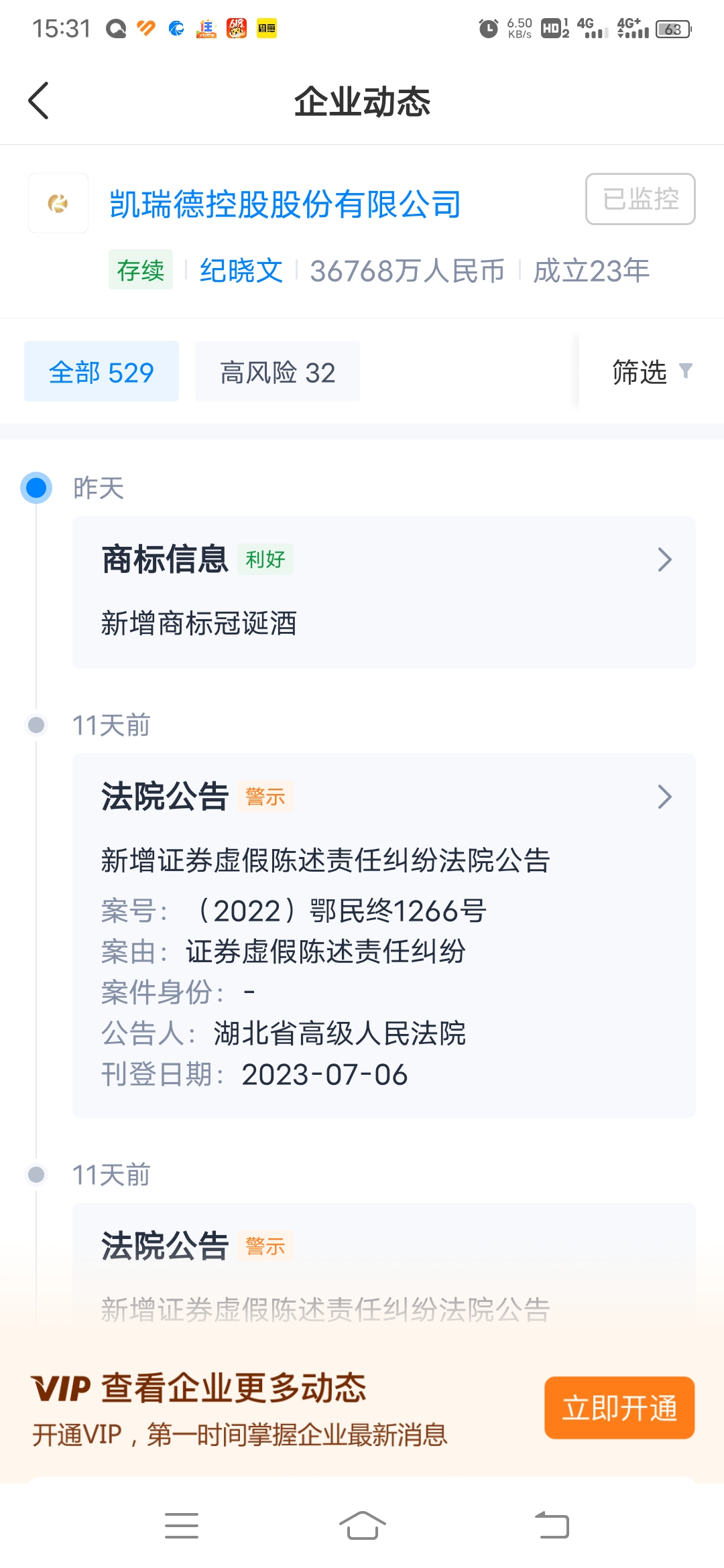Open 凯瑞德控股股份有限公司 company page
Screen dimensions: 724x1568
point(285,204)
